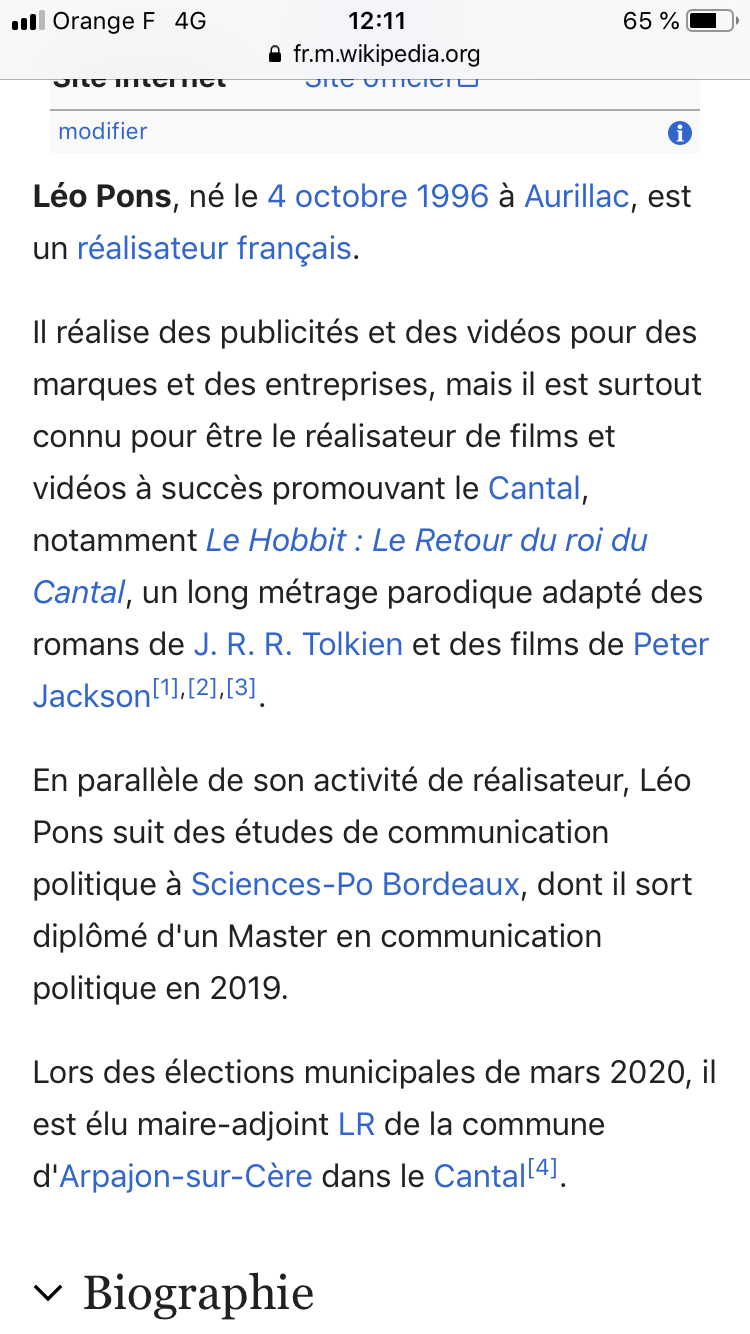Viewport: 750px width, 1334px height.
Task: Follow the LR party link
Action: click(357, 1124)
